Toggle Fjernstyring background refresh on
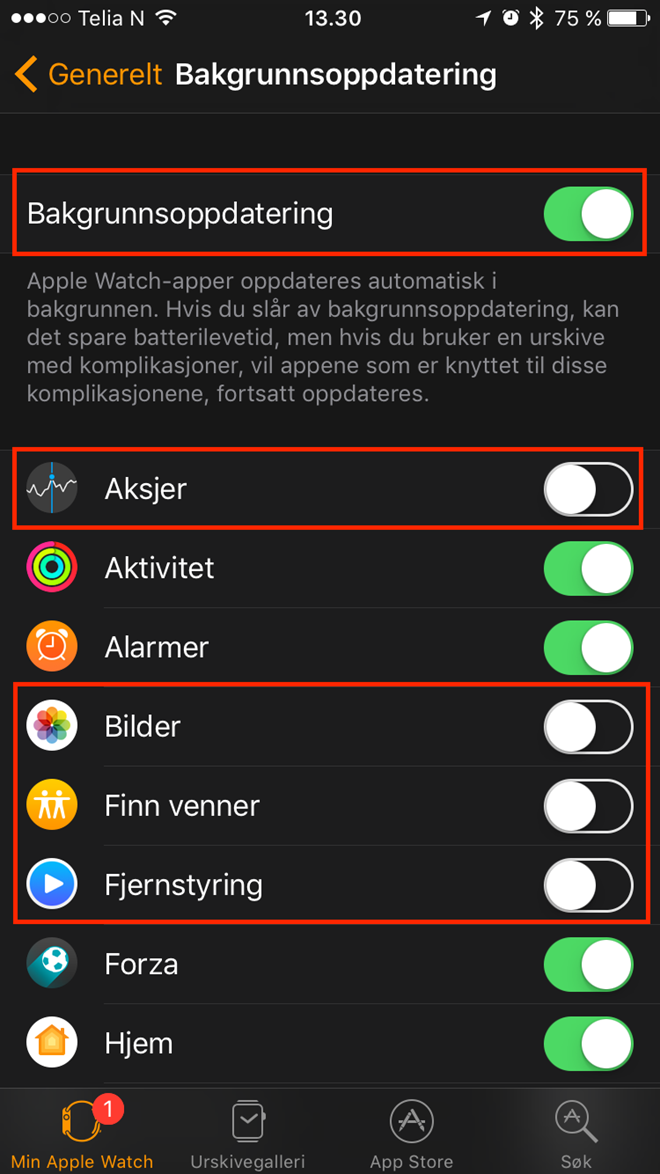Viewport: 660px width, 1174px height. pos(588,885)
